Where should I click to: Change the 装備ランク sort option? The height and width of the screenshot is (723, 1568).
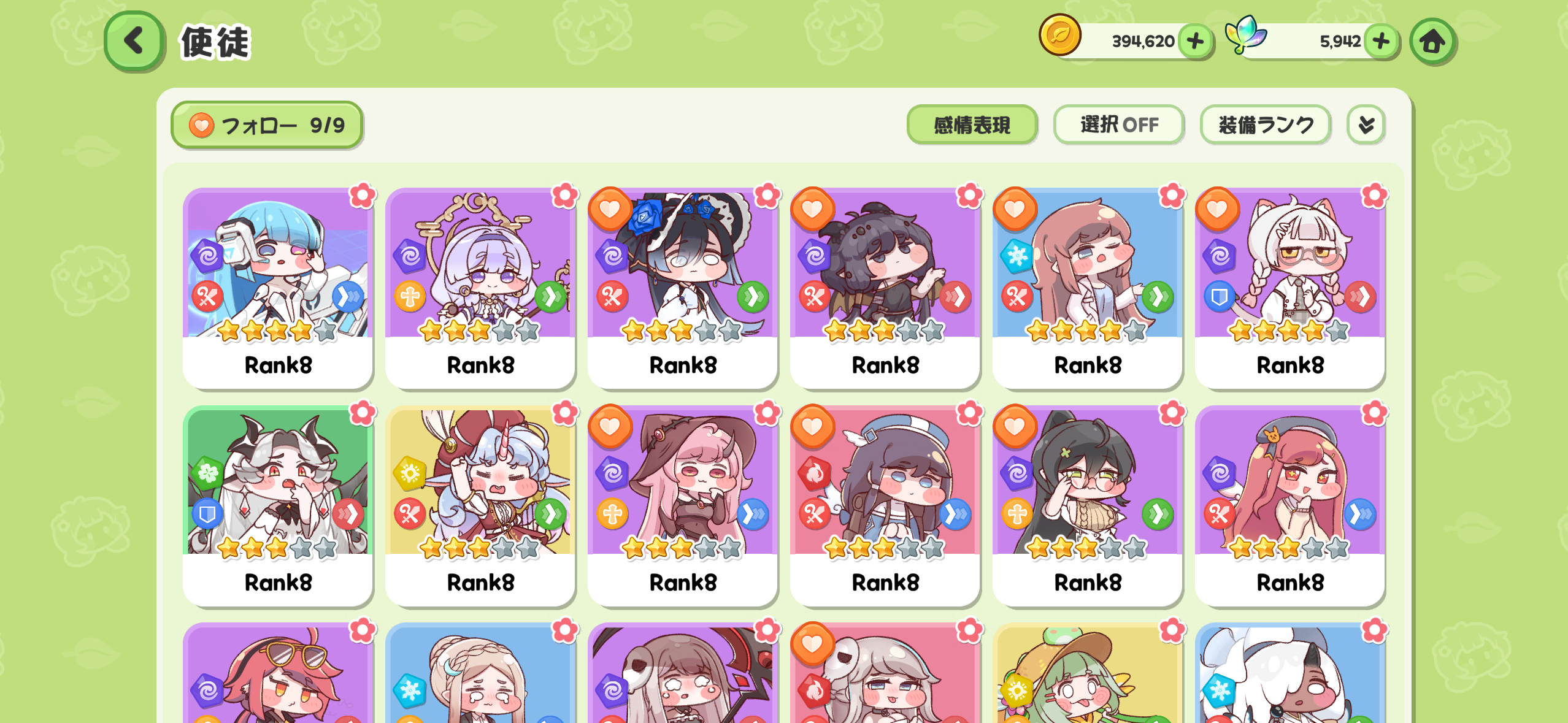[x=1265, y=125]
